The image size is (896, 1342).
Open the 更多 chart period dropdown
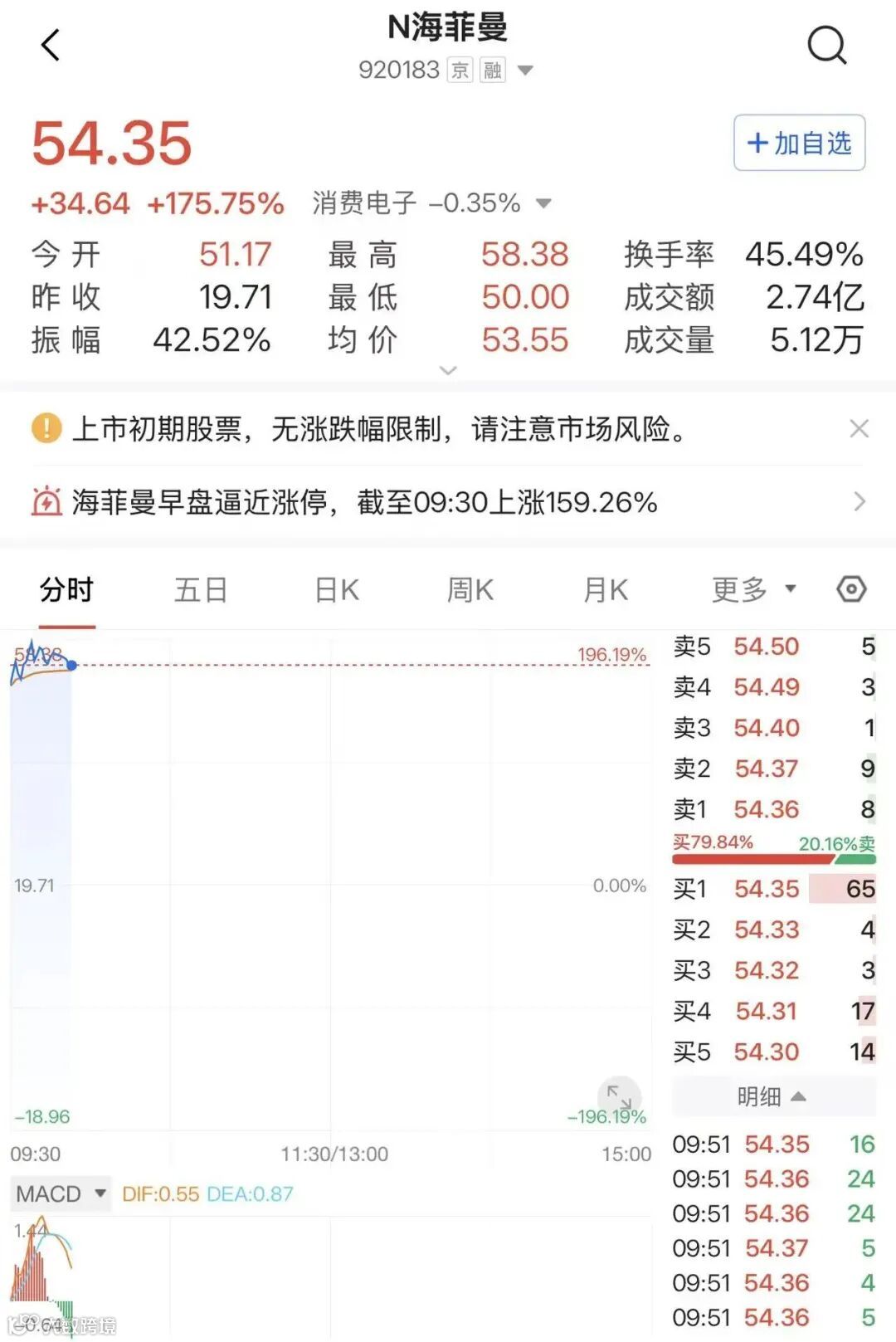753,590
